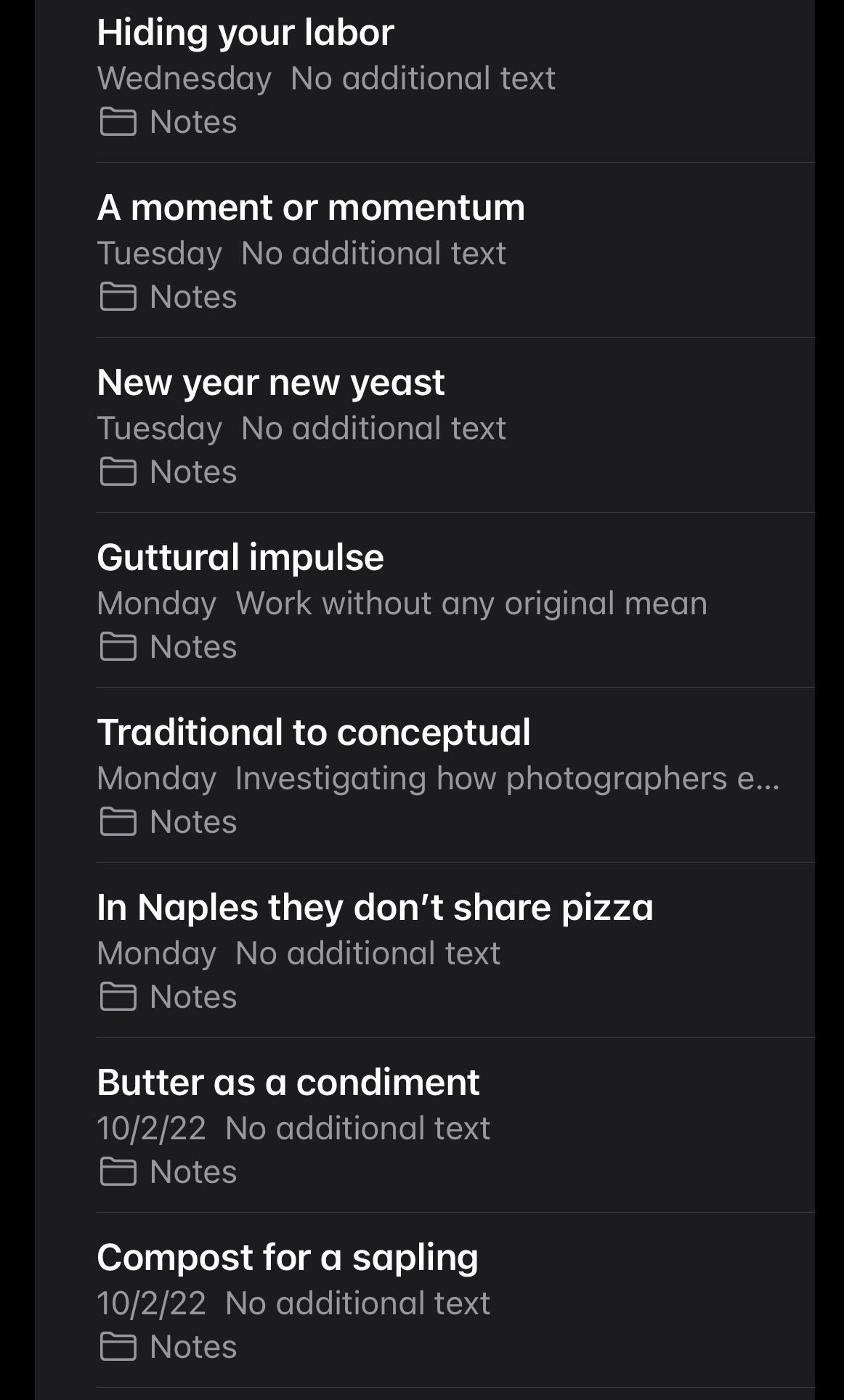Click the date 10/2/22 on Compost for a sapling
Screen dimensions: 844x1400
pyautogui.click(x=153, y=1302)
